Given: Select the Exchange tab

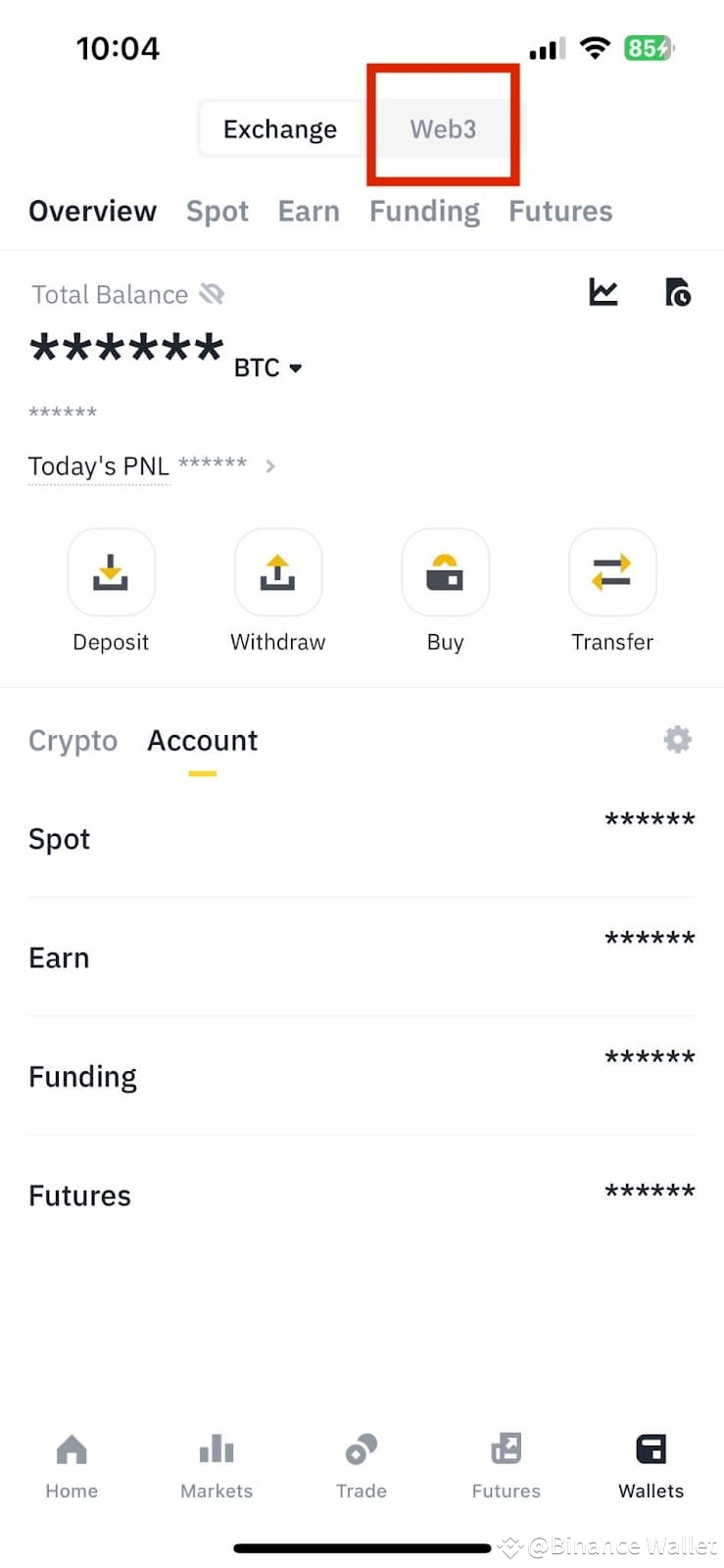Looking at the screenshot, I should click(x=280, y=128).
